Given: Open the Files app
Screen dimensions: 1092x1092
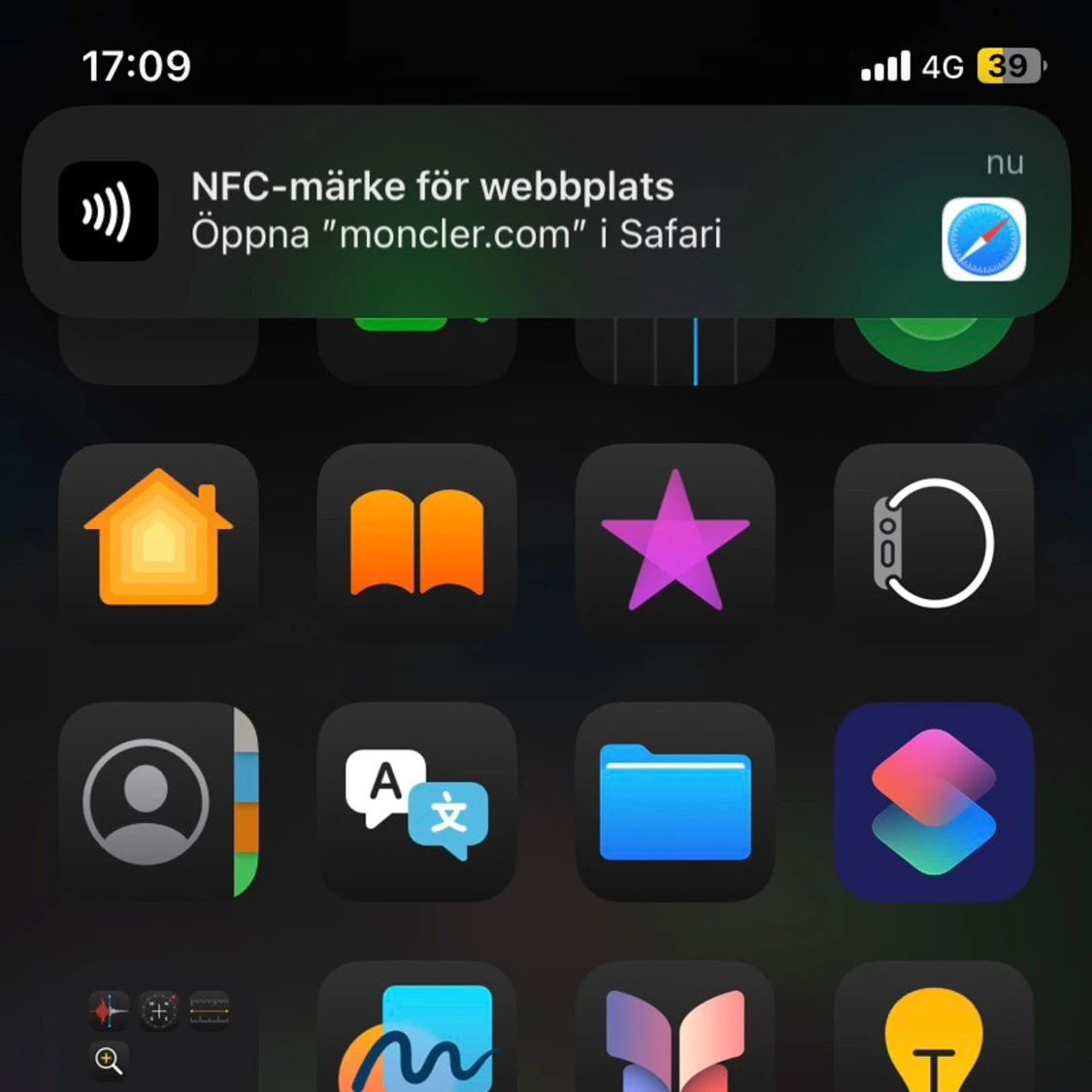Looking at the screenshot, I should [x=676, y=802].
